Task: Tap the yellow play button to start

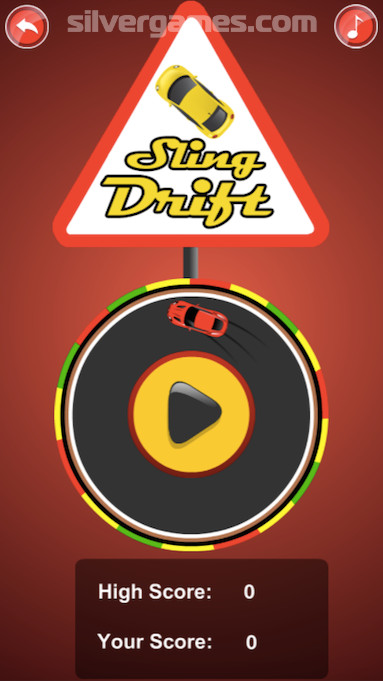Action: (x=192, y=414)
